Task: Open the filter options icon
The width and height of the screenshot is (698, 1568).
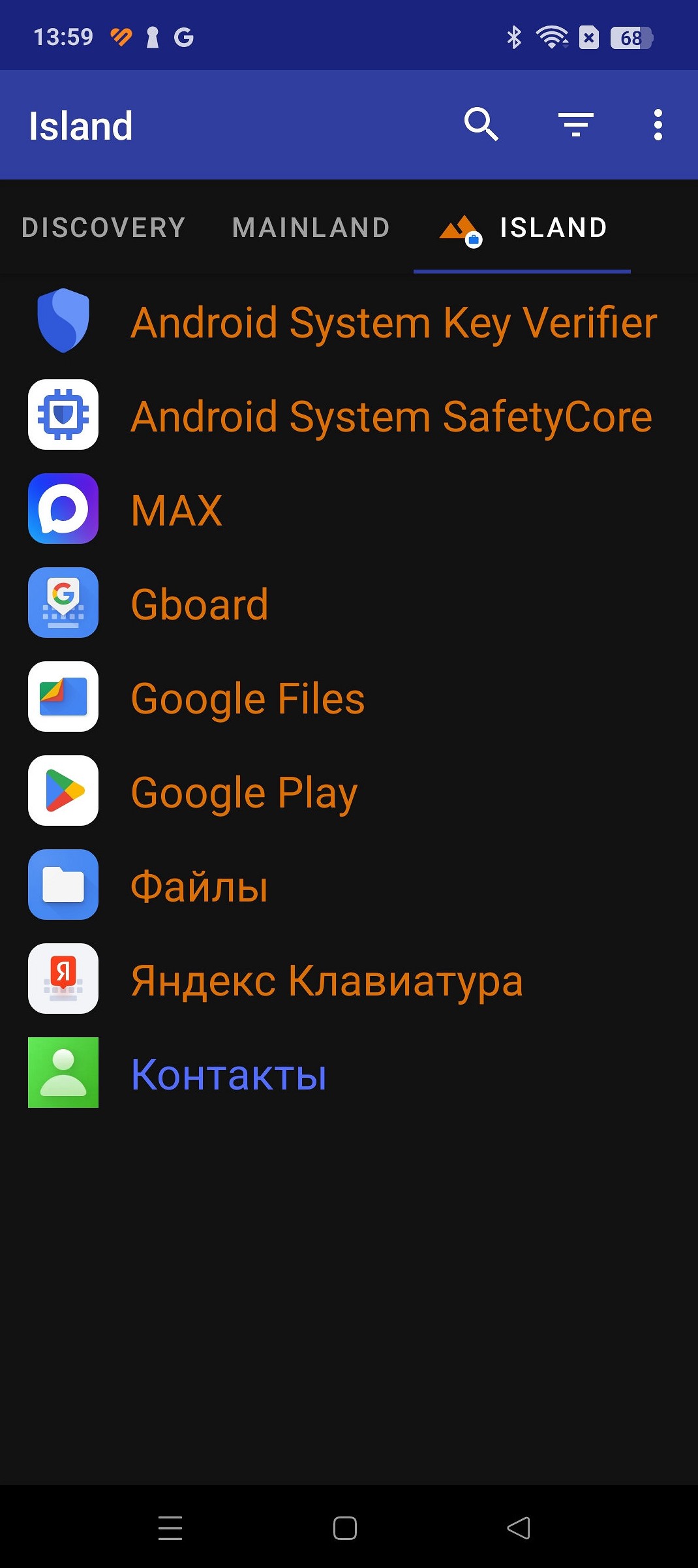Action: (575, 124)
